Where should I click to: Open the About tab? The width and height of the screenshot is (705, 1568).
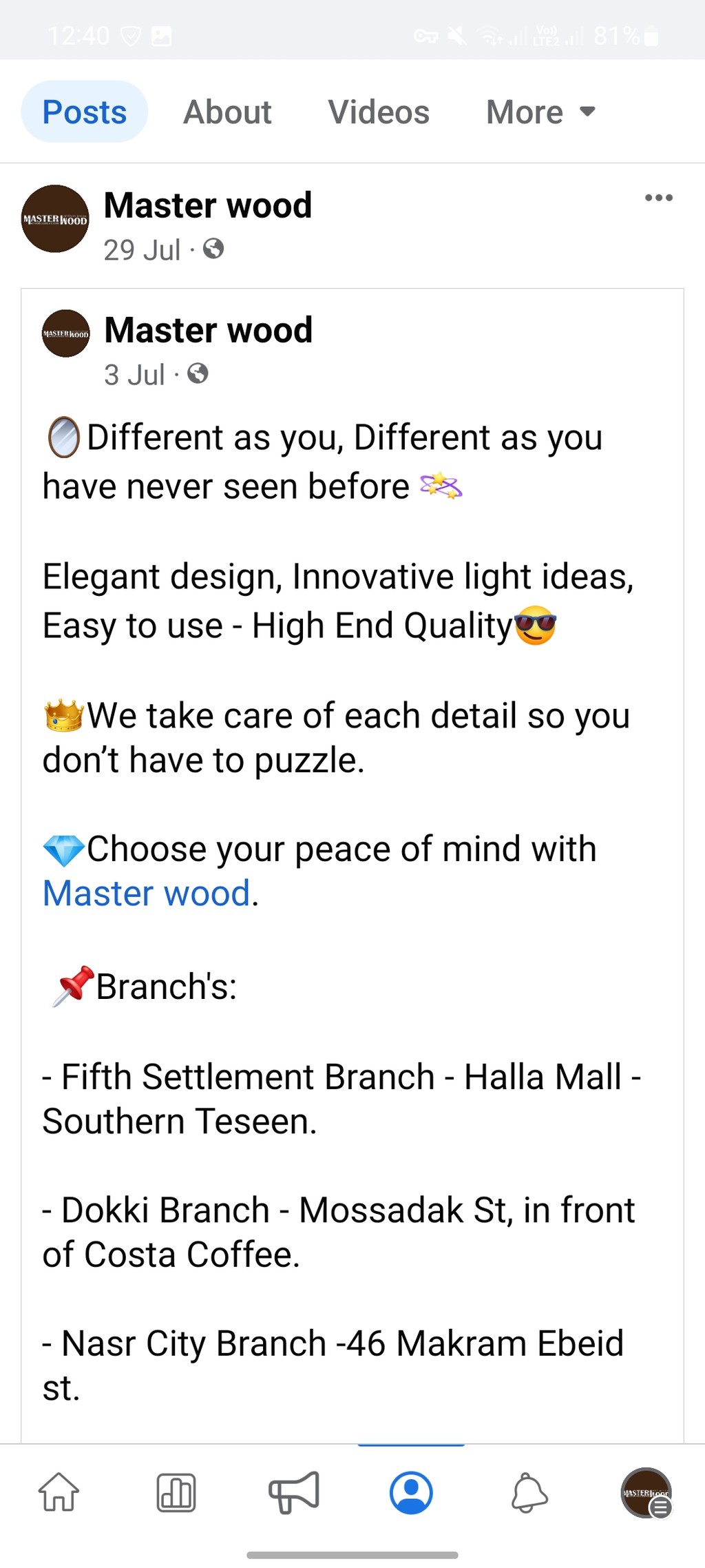pos(227,112)
